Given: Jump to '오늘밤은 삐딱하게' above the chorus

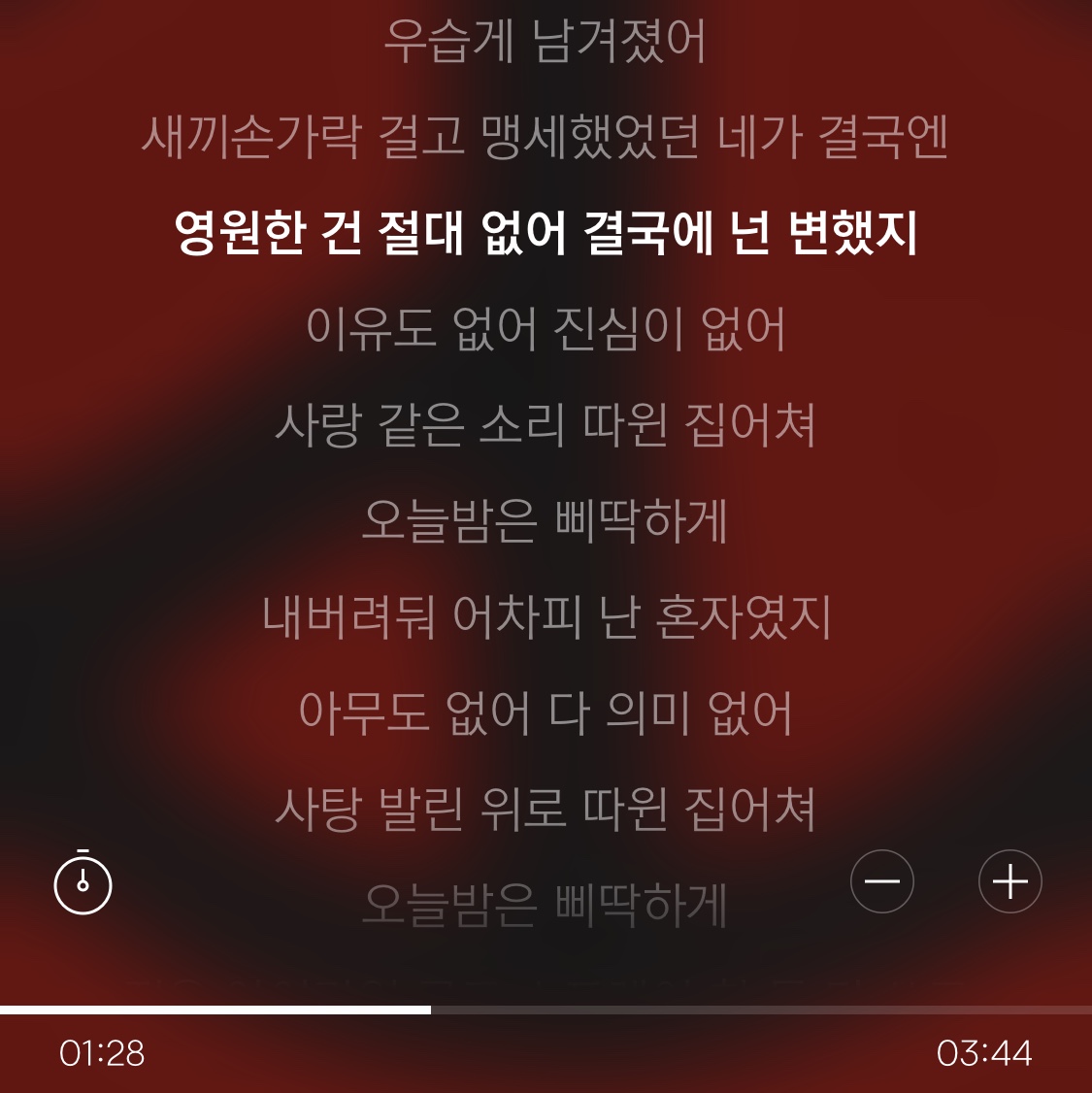Looking at the screenshot, I should (546, 521).
